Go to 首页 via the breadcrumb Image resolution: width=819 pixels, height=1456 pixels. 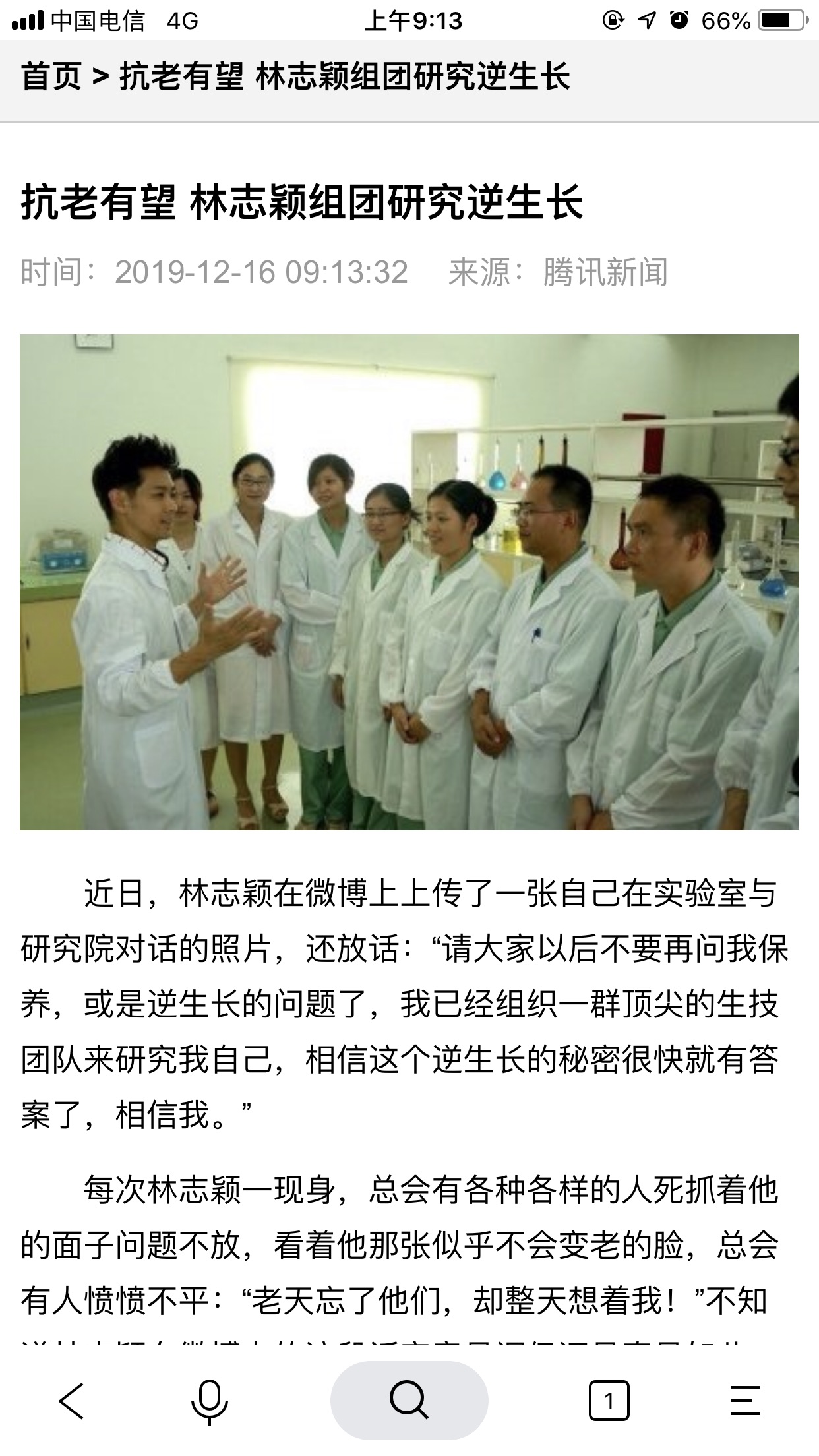(x=51, y=76)
